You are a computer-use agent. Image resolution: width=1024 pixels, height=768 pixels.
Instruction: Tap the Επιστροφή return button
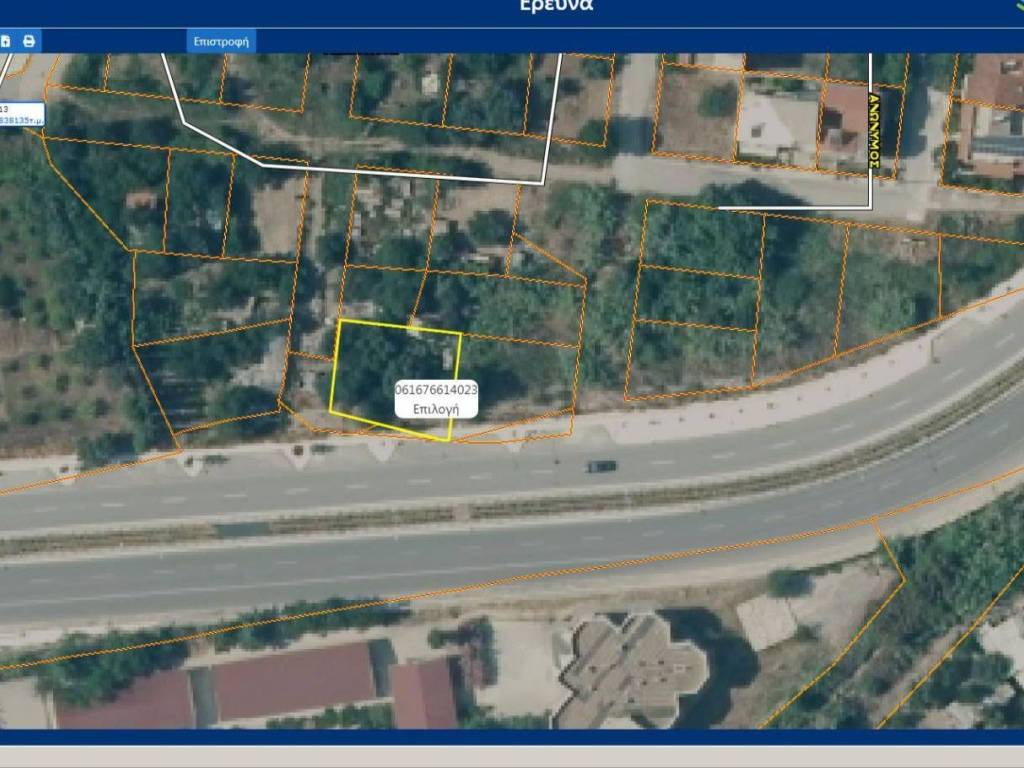pyautogui.click(x=221, y=41)
